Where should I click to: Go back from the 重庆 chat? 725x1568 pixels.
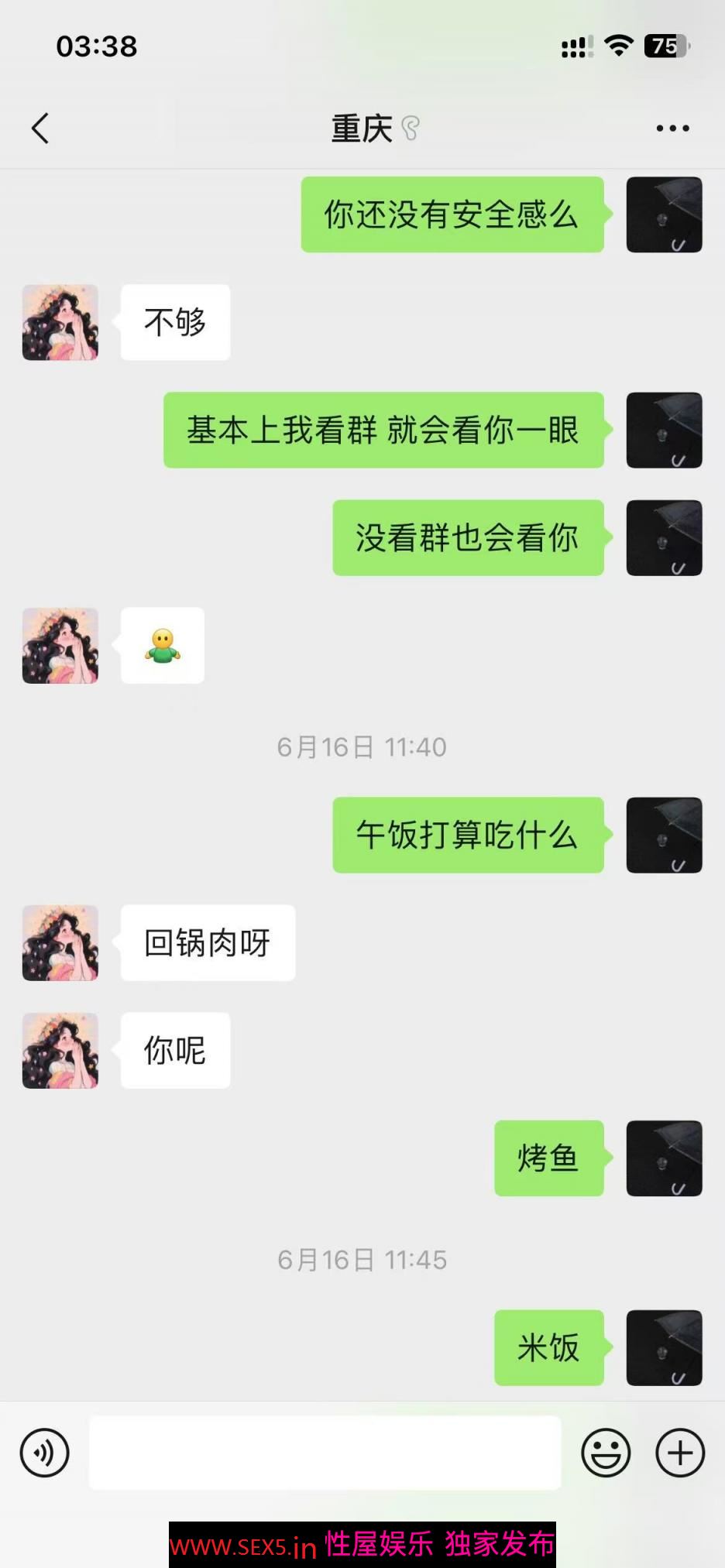pyautogui.click(x=40, y=129)
